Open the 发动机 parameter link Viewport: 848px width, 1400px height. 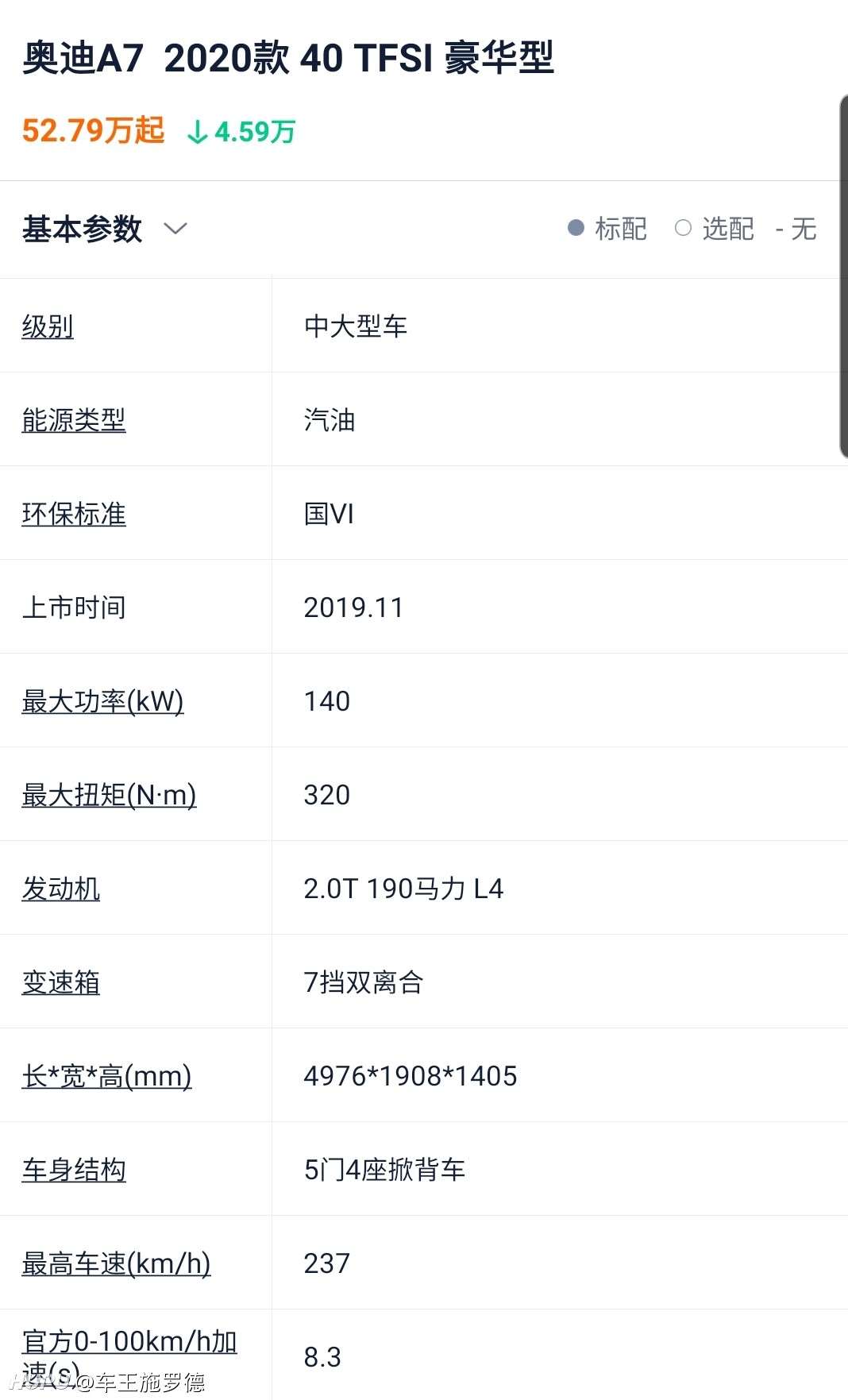(x=61, y=889)
